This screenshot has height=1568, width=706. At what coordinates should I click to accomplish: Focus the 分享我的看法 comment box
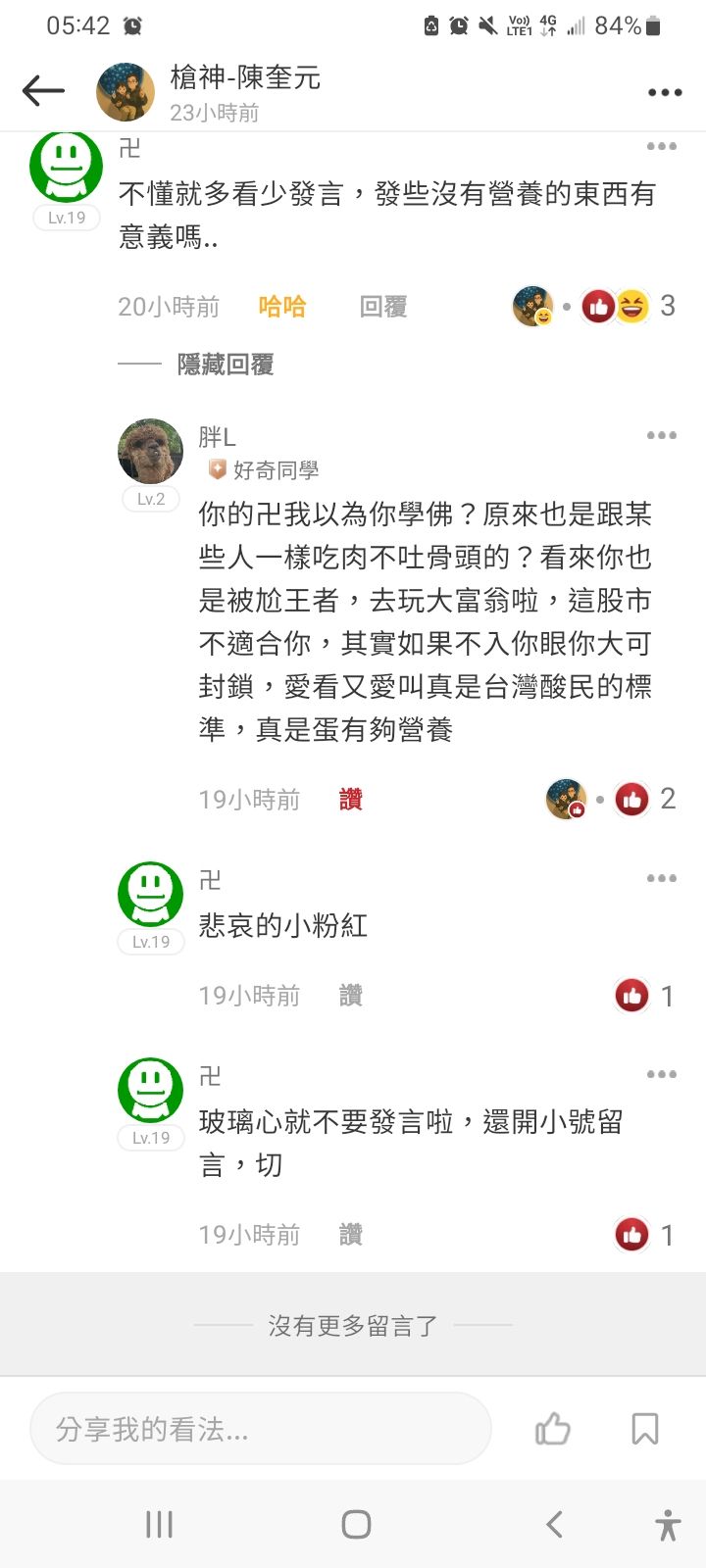260,1429
